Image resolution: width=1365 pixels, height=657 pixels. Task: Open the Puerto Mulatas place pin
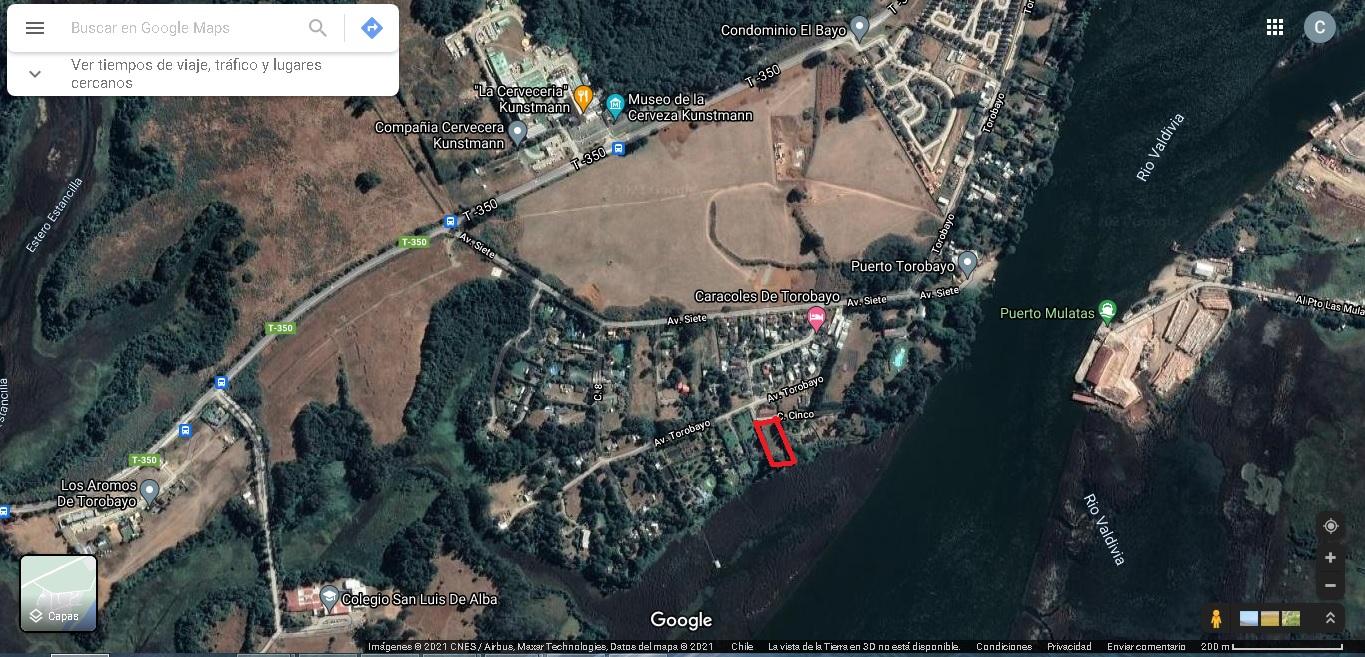pyautogui.click(x=1107, y=310)
